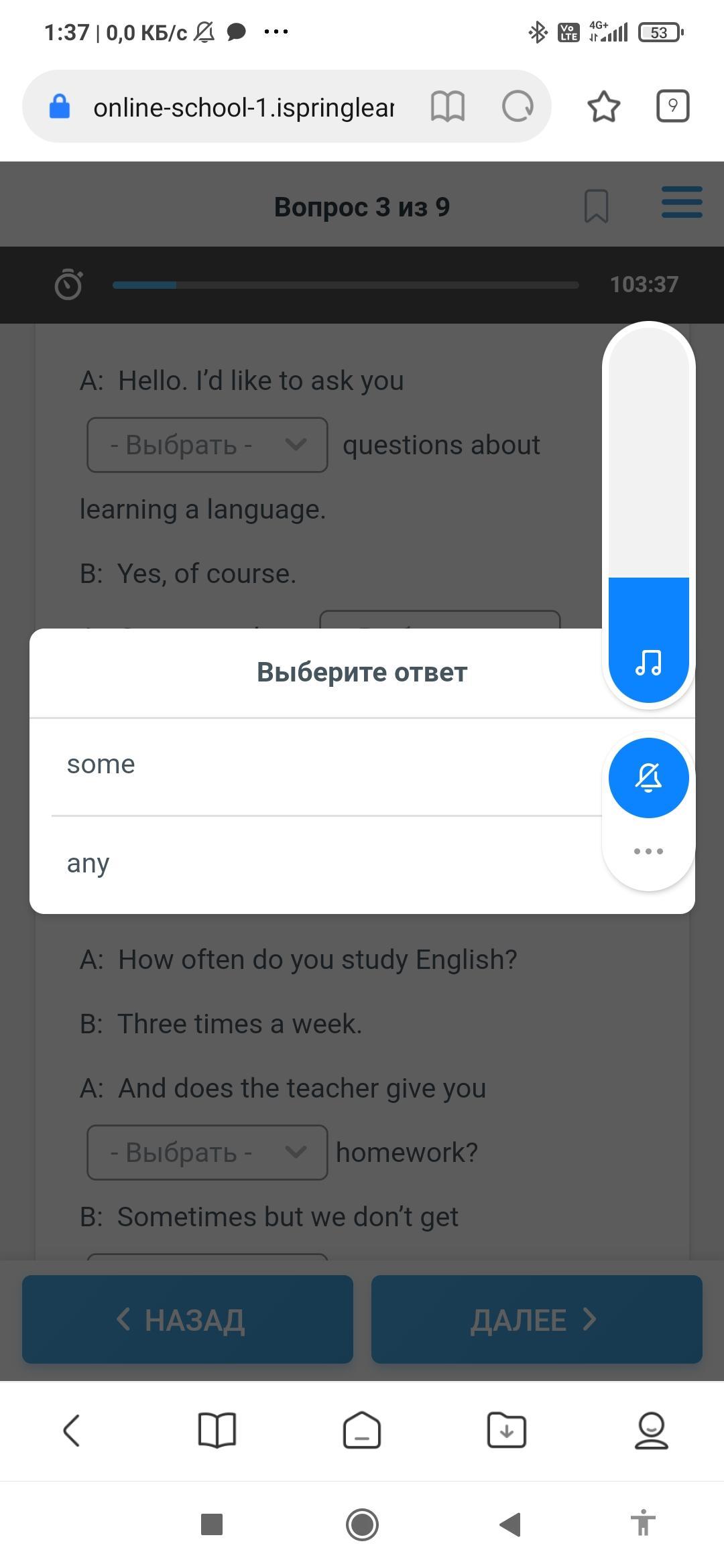The image size is (724, 1568).
Task: Open the quiz hamburger menu
Action: (x=681, y=202)
